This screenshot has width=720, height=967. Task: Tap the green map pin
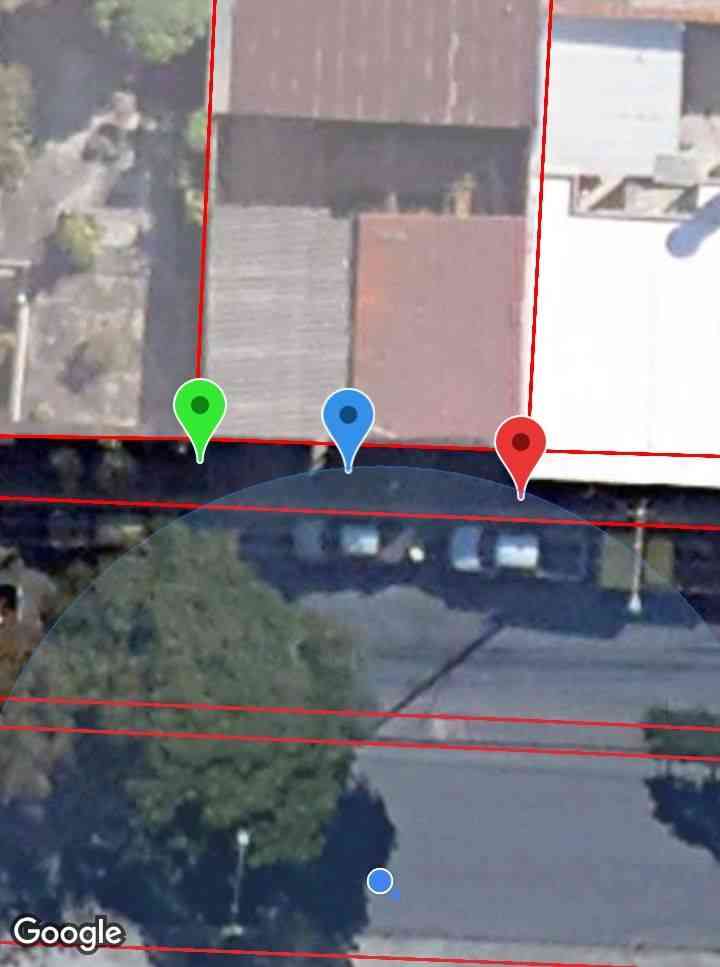click(x=200, y=409)
